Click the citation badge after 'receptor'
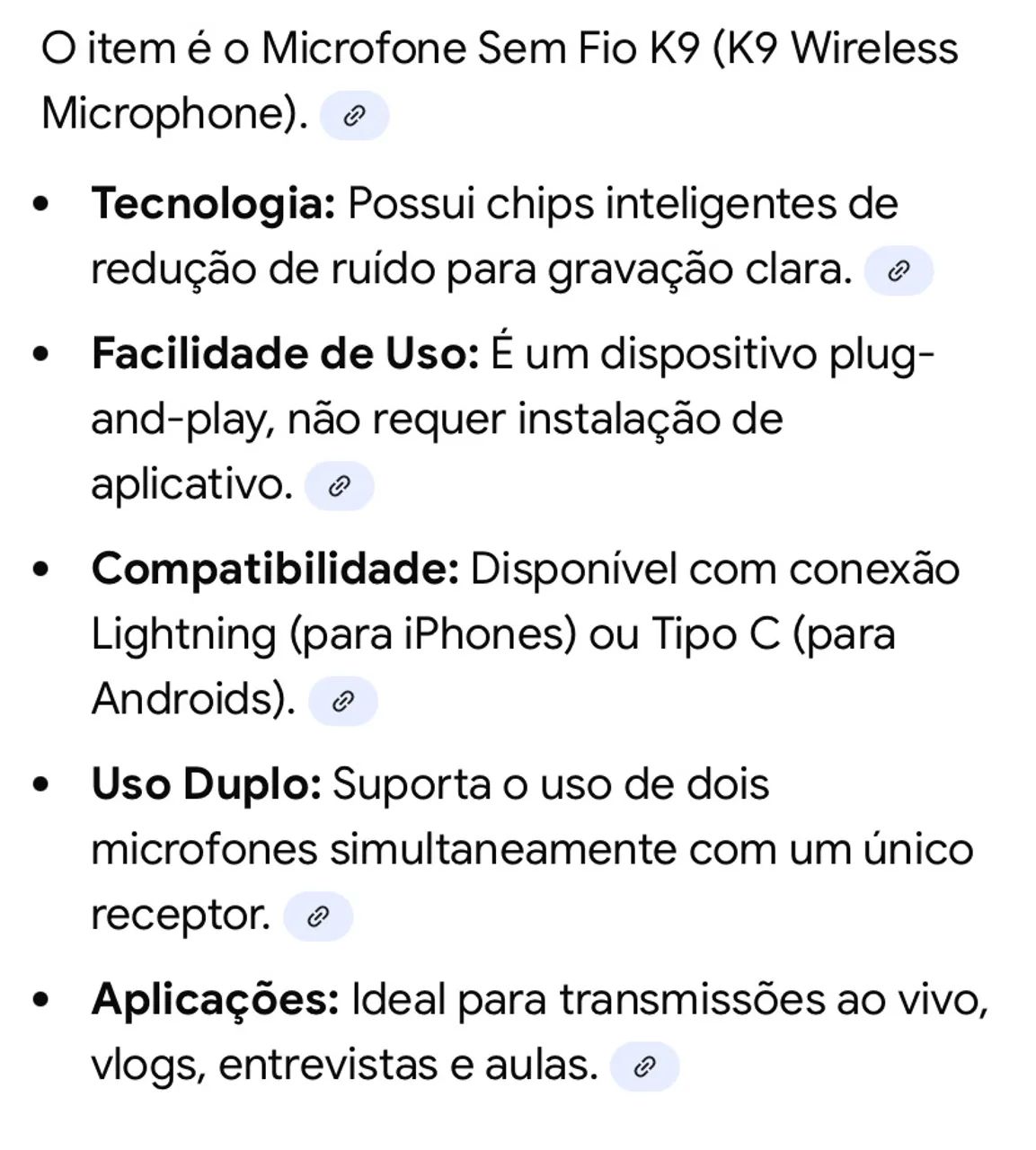 coord(316,917)
